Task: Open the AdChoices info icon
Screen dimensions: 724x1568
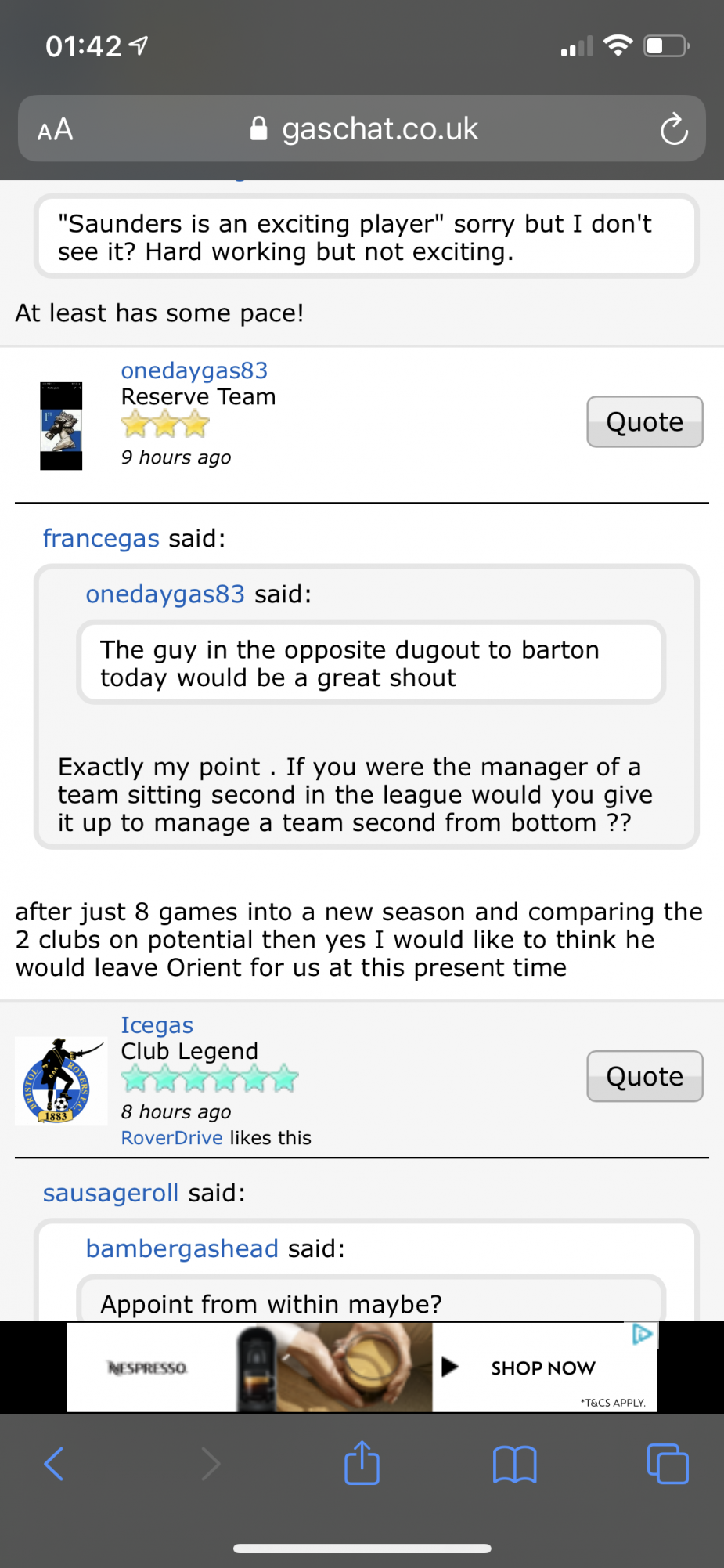Action: tap(643, 1334)
